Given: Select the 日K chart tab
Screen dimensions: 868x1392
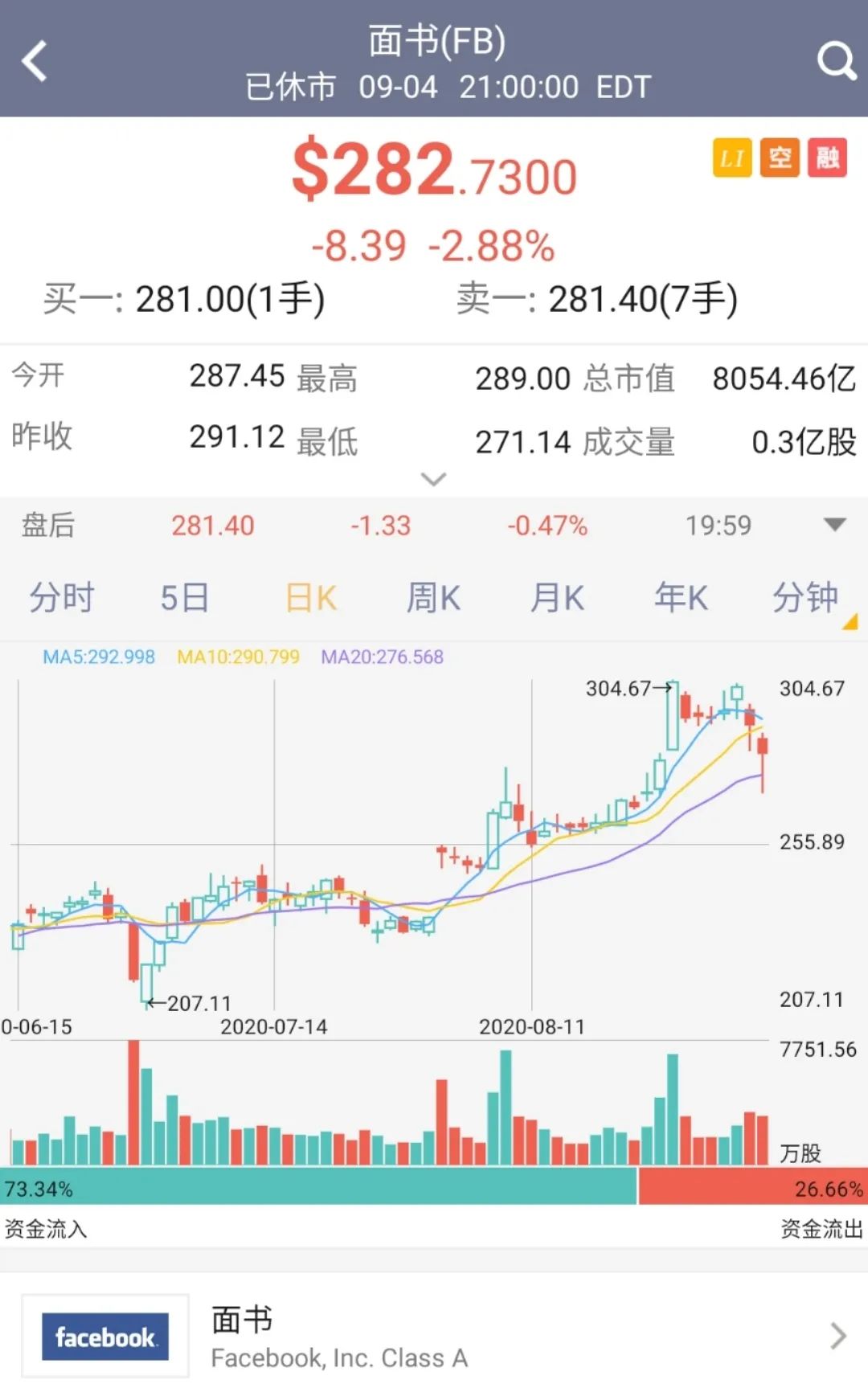Looking at the screenshot, I should [311, 598].
